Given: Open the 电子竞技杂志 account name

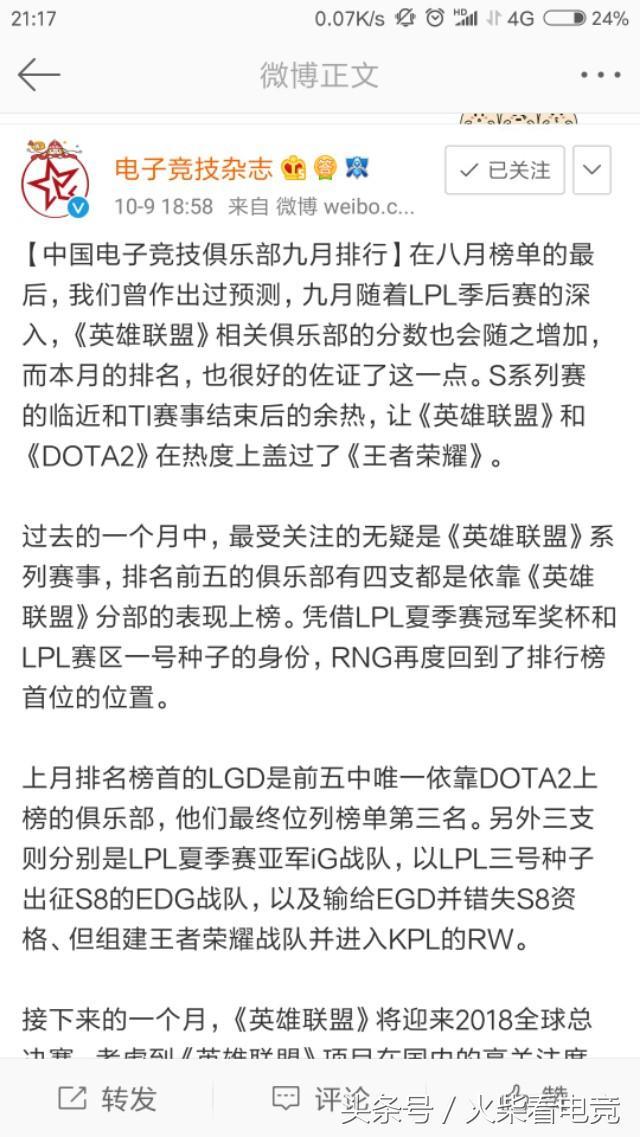Looking at the screenshot, I should tap(193, 169).
